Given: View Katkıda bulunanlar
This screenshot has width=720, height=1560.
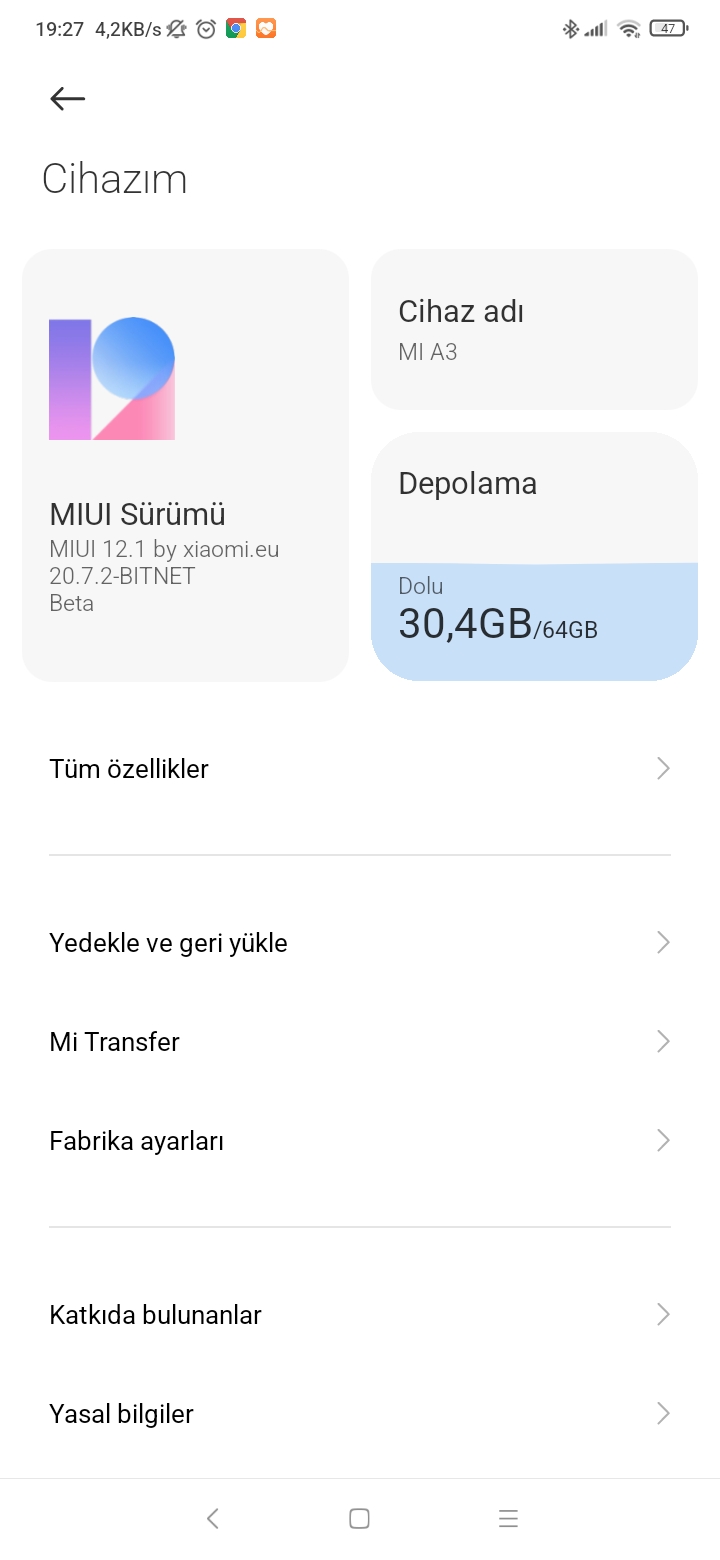Looking at the screenshot, I should 360,1314.
